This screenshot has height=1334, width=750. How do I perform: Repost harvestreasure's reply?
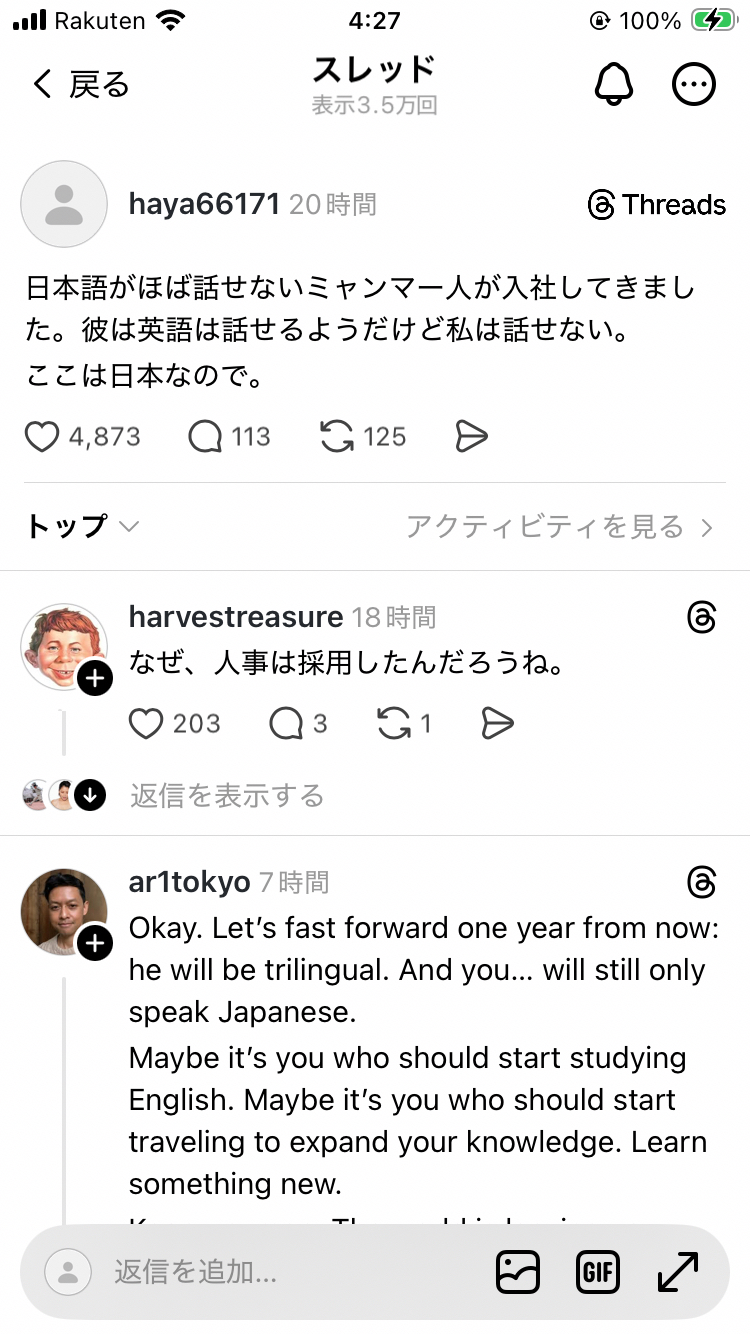394,724
